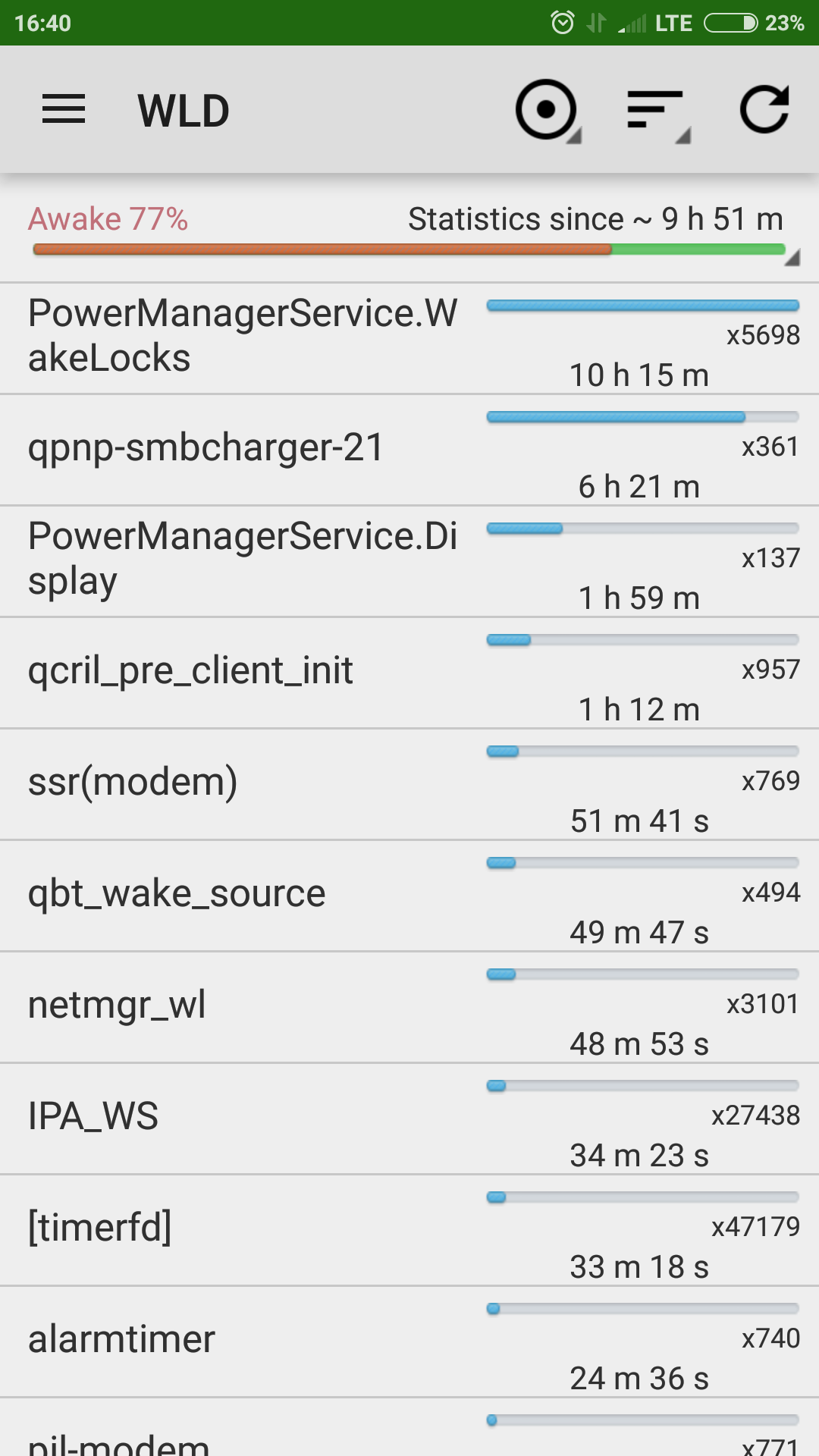The height and width of the screenshot is (1456, 819).
Task: Select the alarmtimer wakelock row
Action: [x=409, y=1341]
